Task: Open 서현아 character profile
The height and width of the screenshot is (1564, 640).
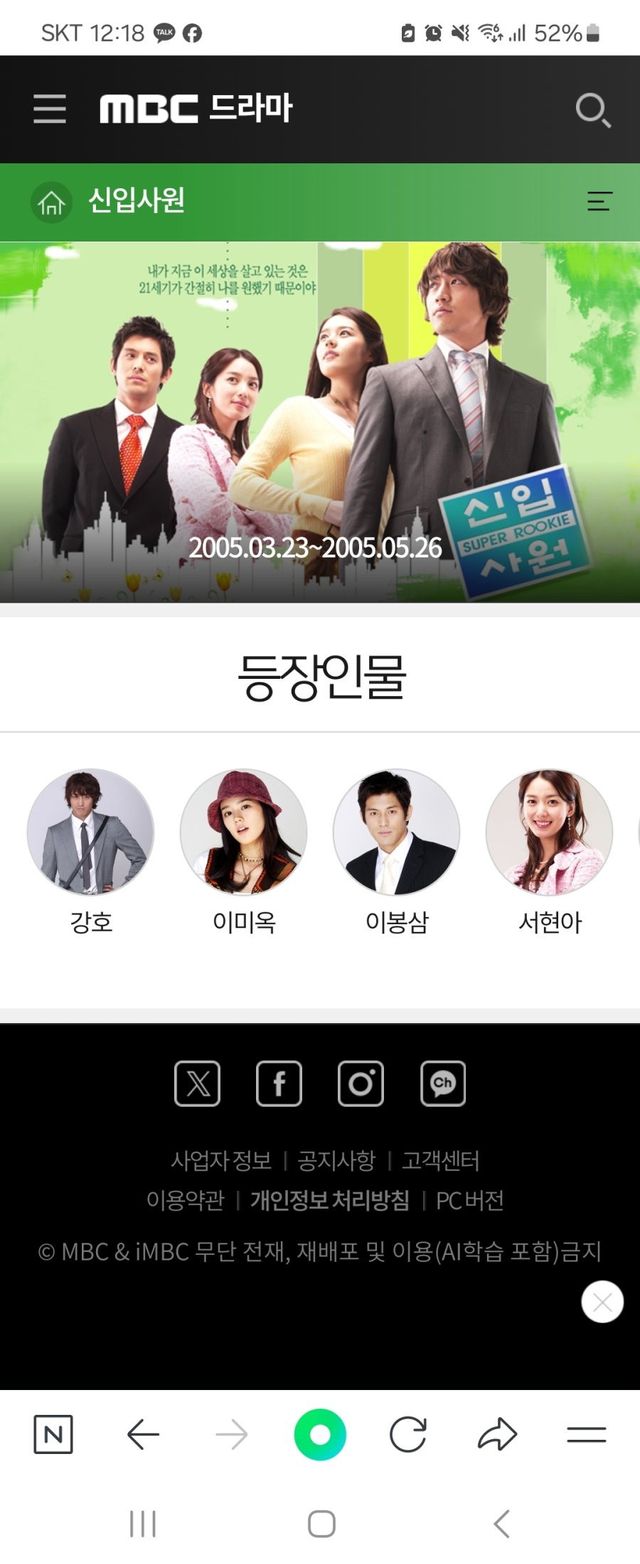Action: tap(549, 831)
